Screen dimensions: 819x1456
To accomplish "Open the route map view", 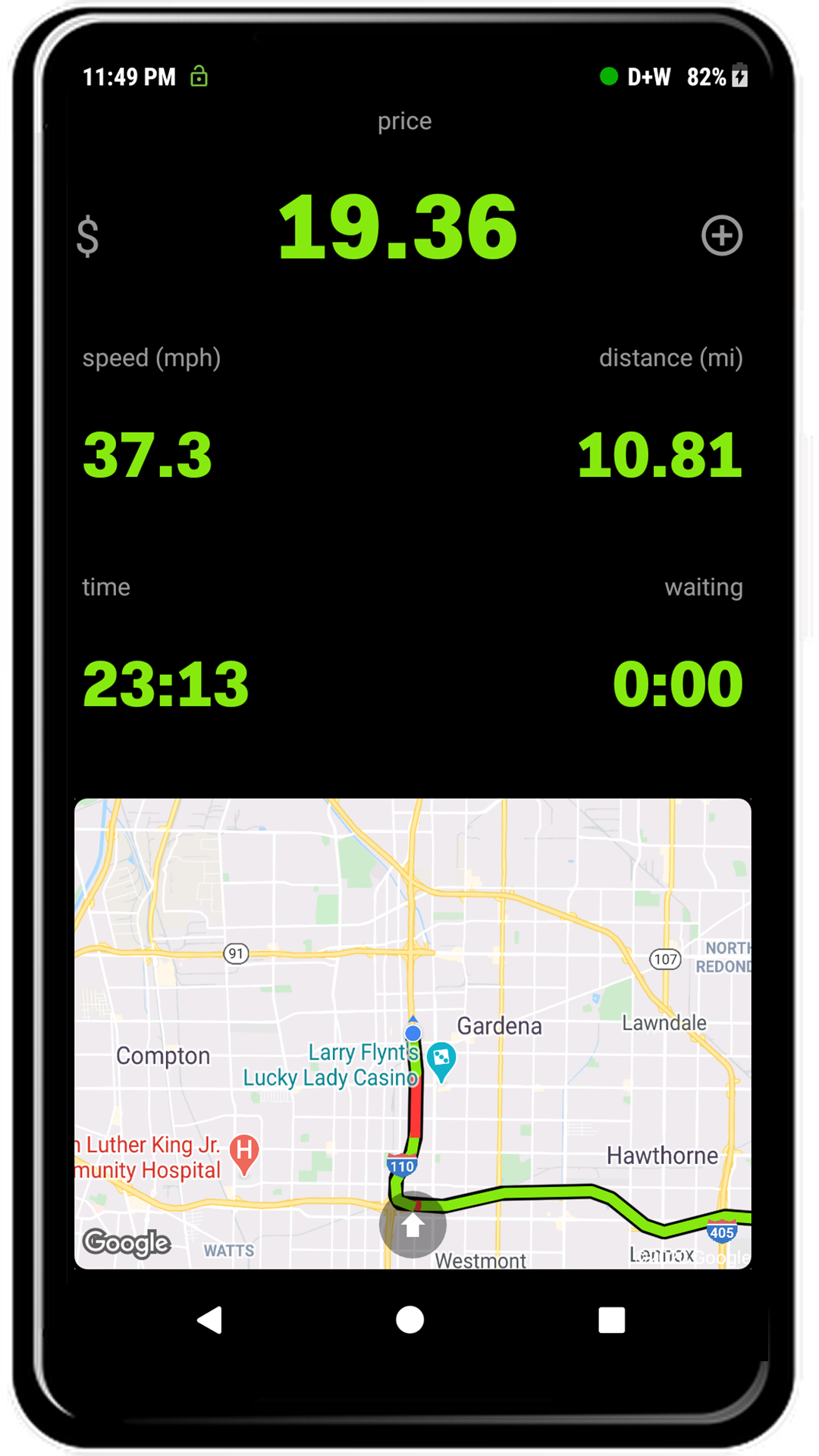I will pos(413,1033).
